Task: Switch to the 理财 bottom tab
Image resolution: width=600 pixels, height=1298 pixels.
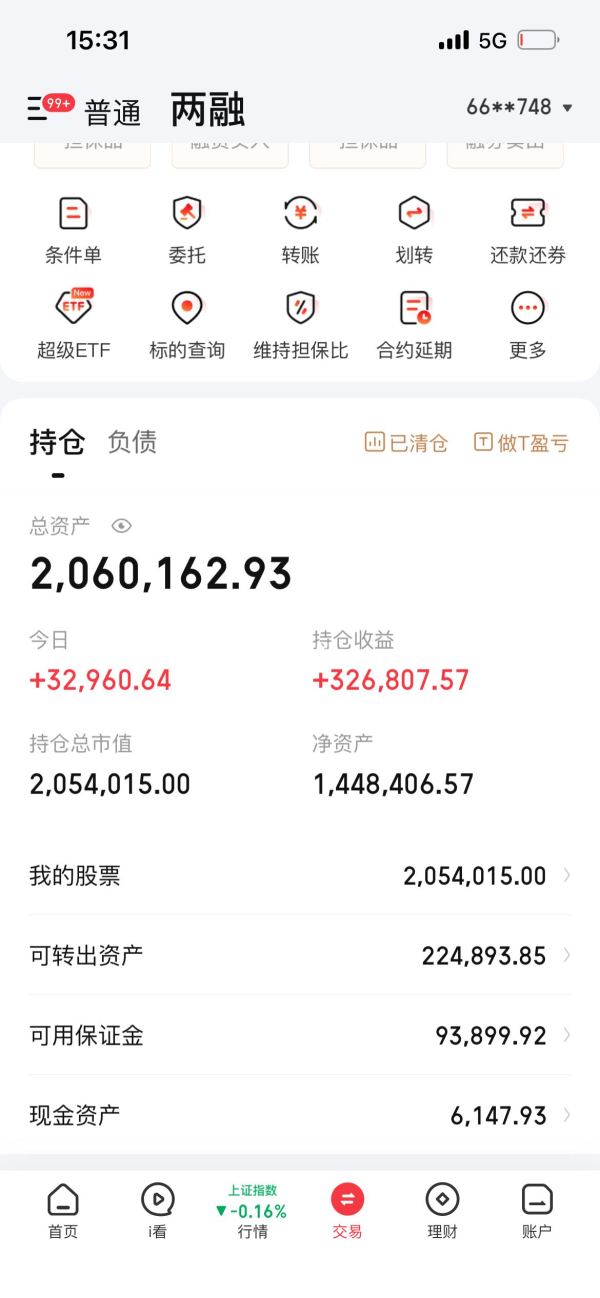Action: coord(442,1210)
